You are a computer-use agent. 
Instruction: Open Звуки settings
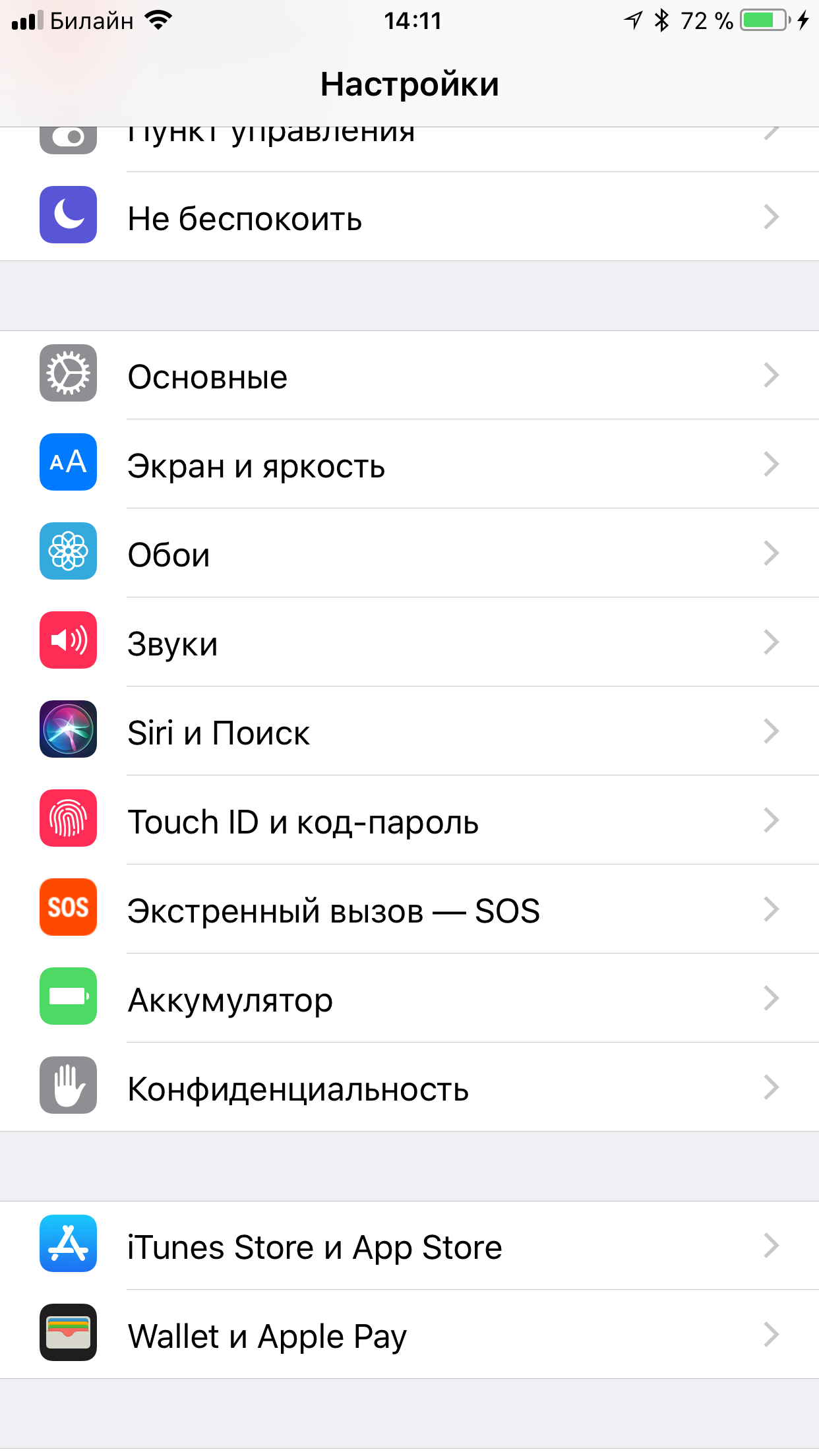(x=409, y=643)
